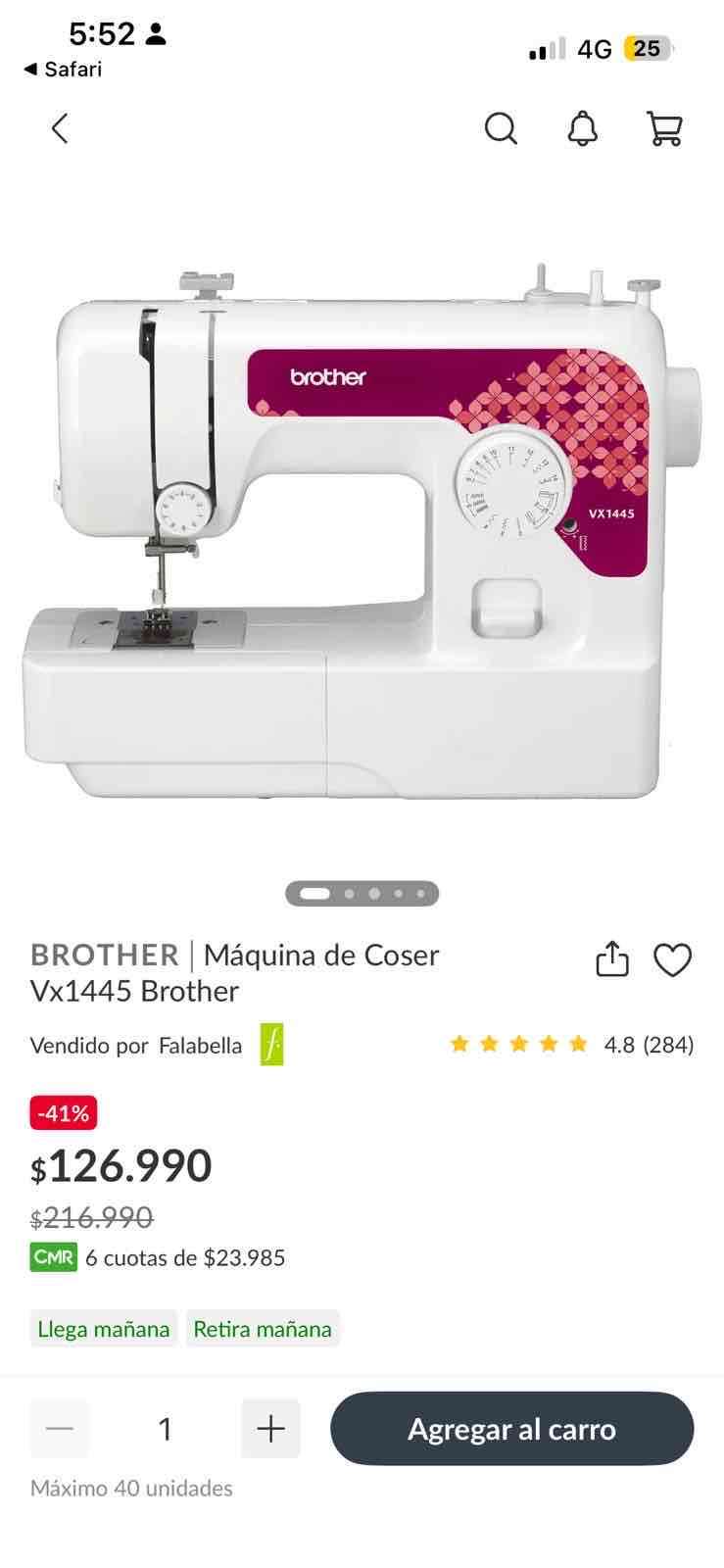Viewport: 724px width, 1568px height.
Task: Toggle the Llega mañana delivery option
Action: (x=103, y=1329)
